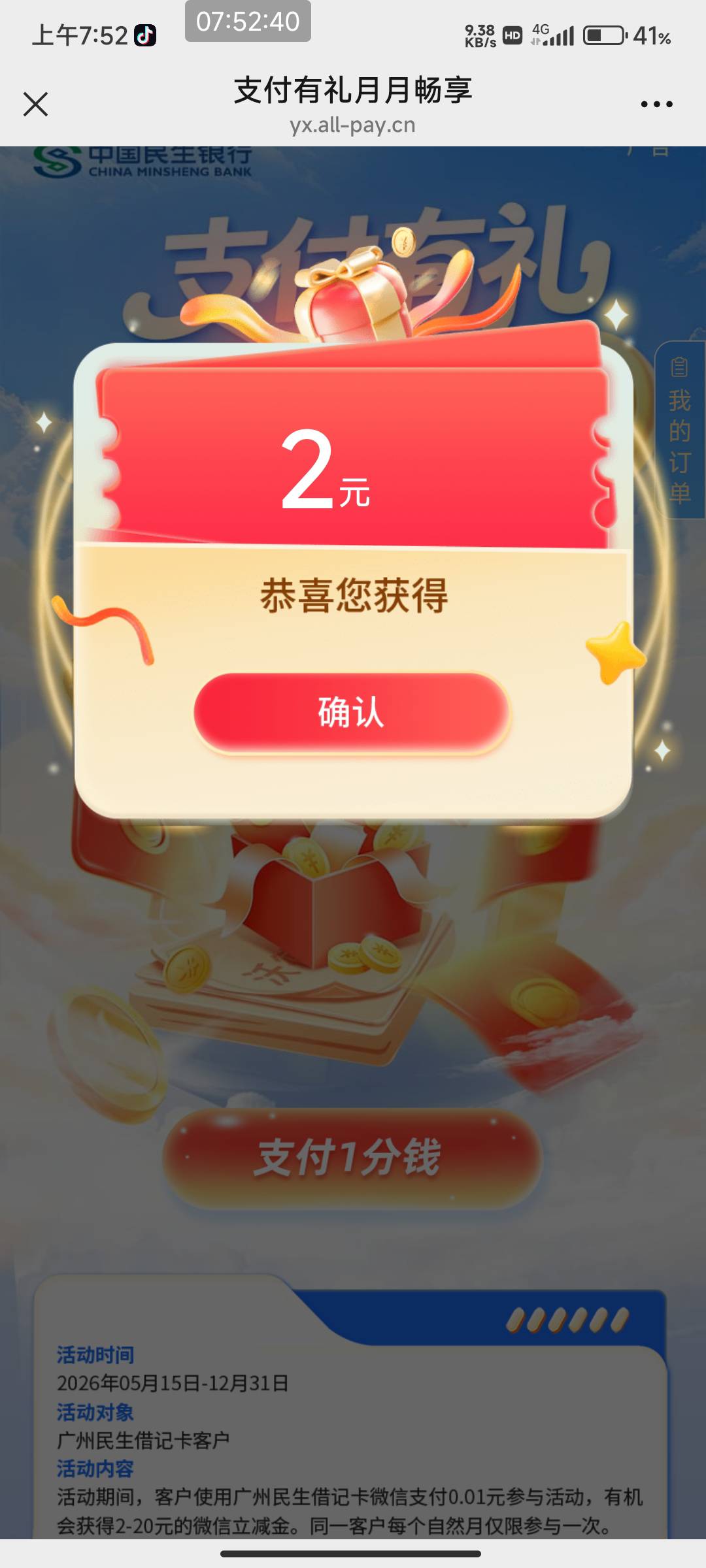Close the web page with the X icon
Viewport: 706px width, 1568px height.
[x=35, y=104]
